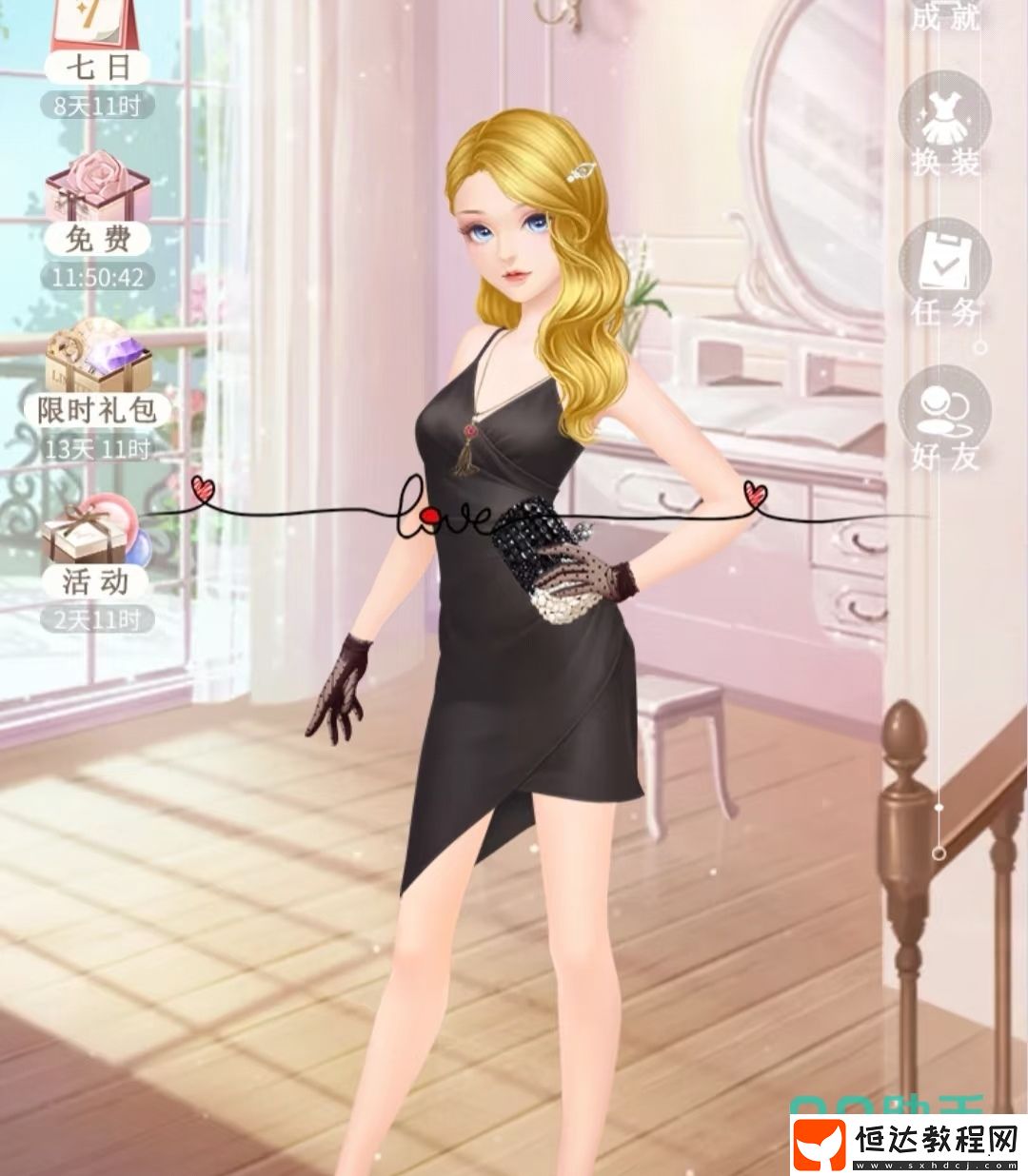Open the 好友 friends panel

[x=945, y=419]
